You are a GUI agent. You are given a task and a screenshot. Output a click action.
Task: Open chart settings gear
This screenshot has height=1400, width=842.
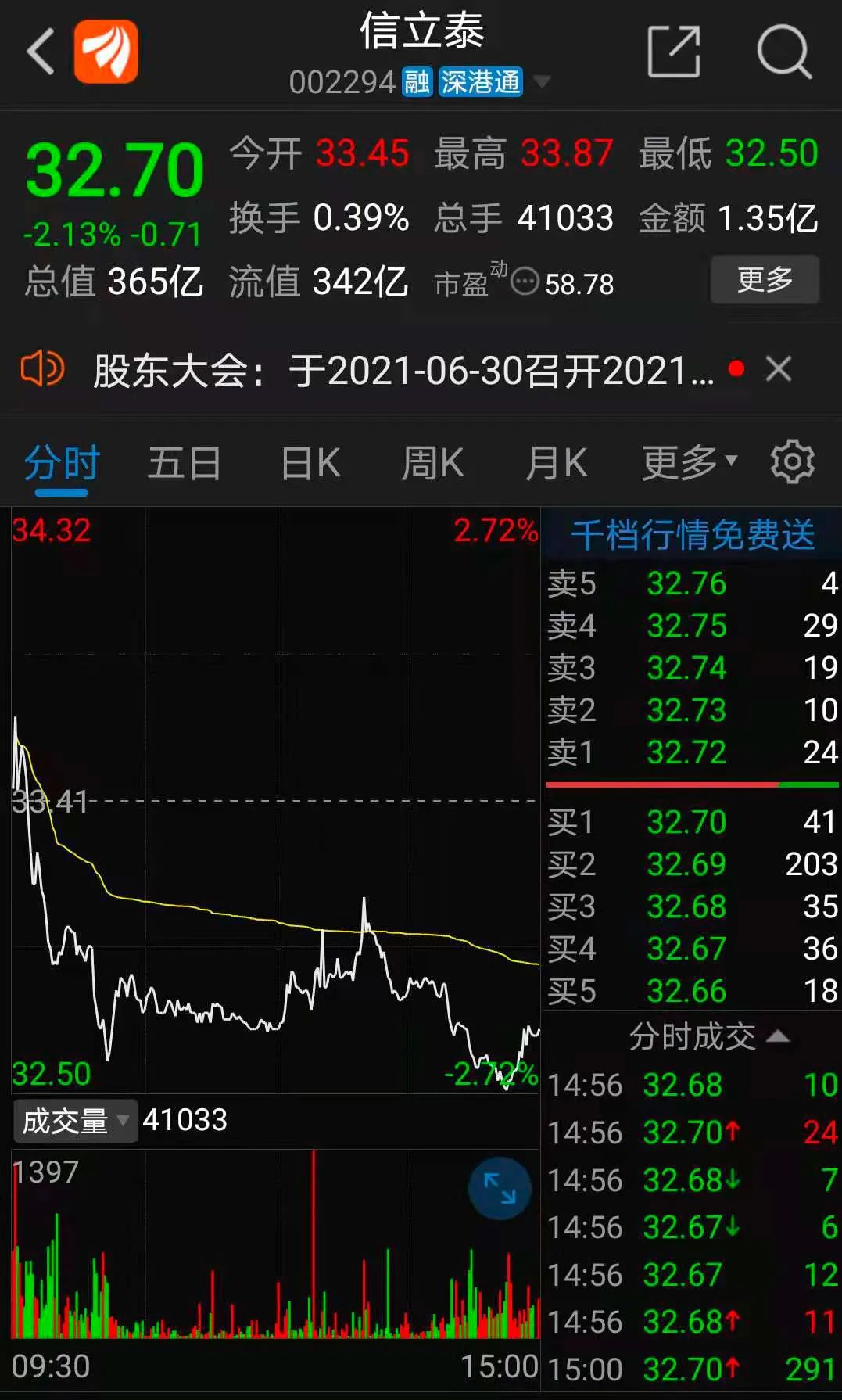coord(792,462)
